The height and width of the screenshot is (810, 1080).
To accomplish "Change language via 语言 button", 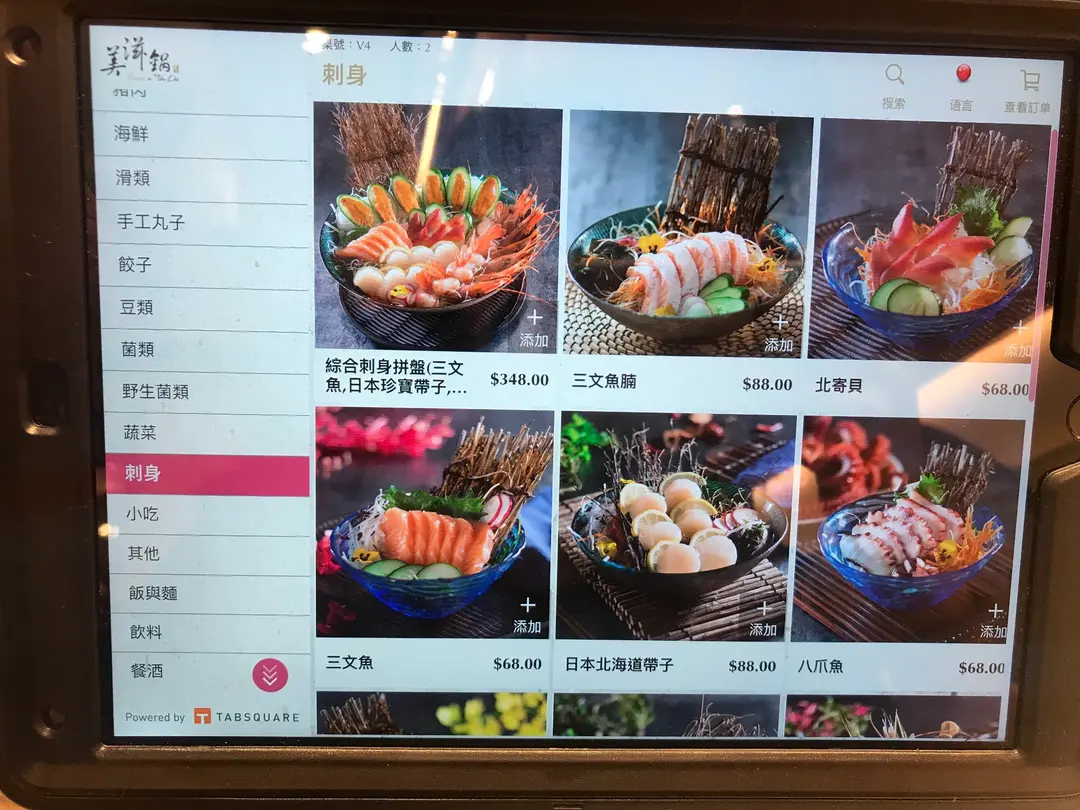I will (x=962, y=85).
